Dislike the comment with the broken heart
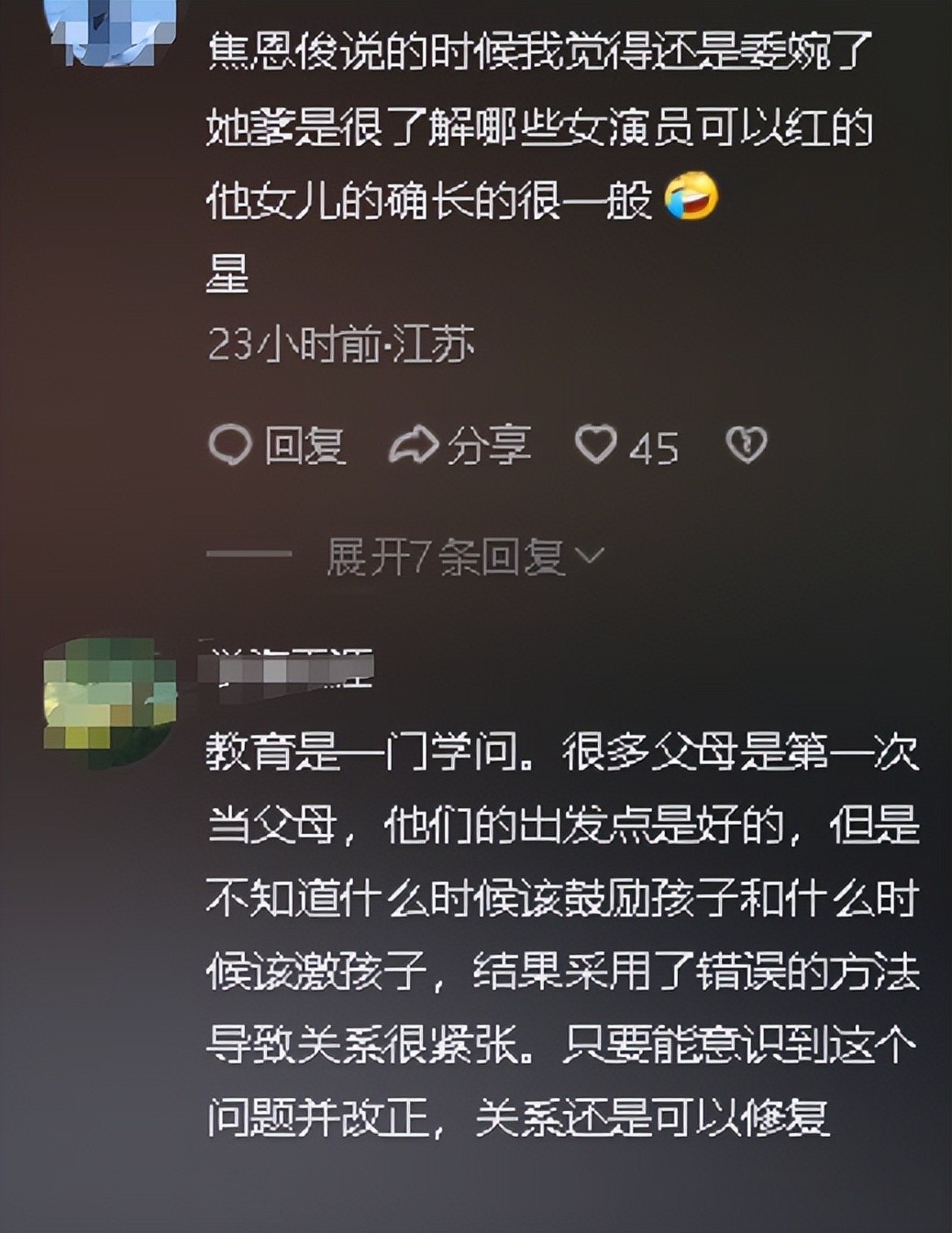The width and height of the screenshot is (952, 1233). click(x=746, y=446)
